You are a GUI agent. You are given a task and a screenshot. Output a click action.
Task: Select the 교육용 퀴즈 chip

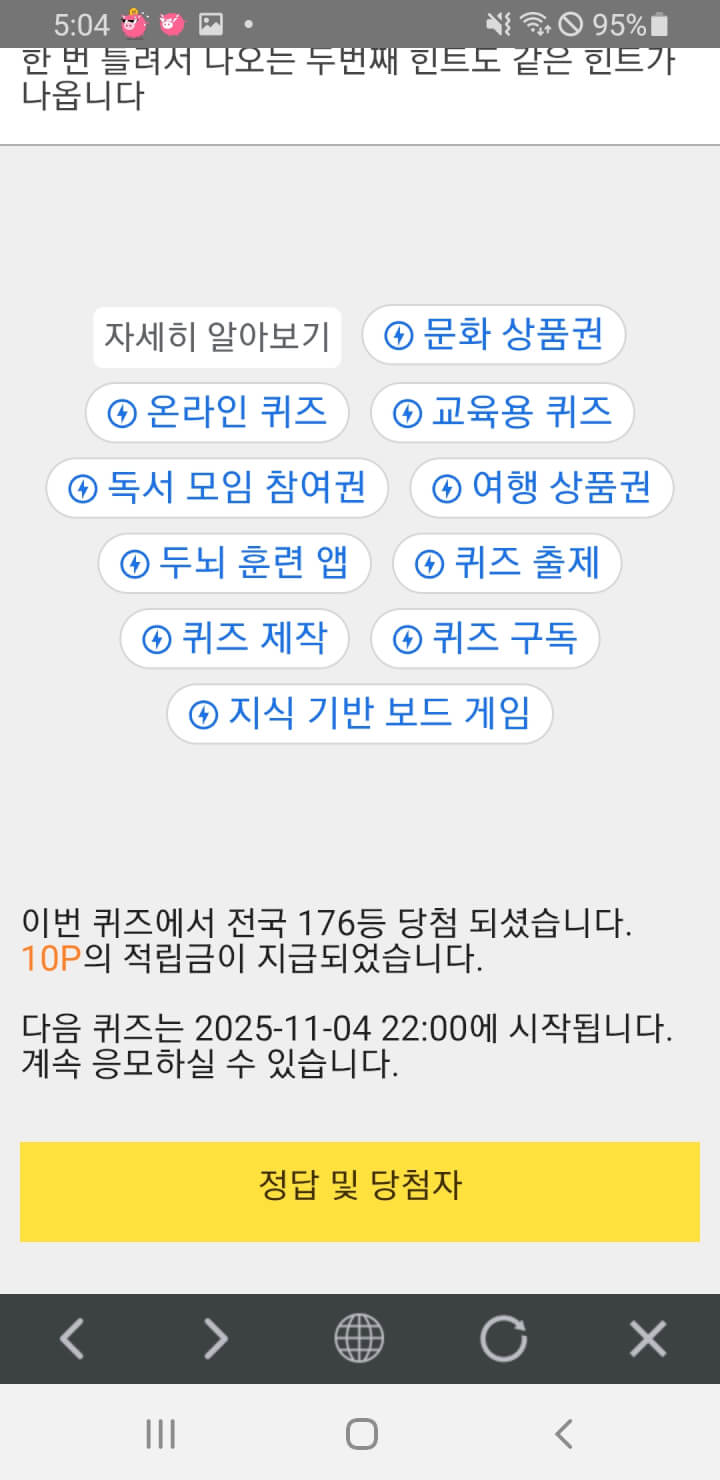(x=502, y=412)
